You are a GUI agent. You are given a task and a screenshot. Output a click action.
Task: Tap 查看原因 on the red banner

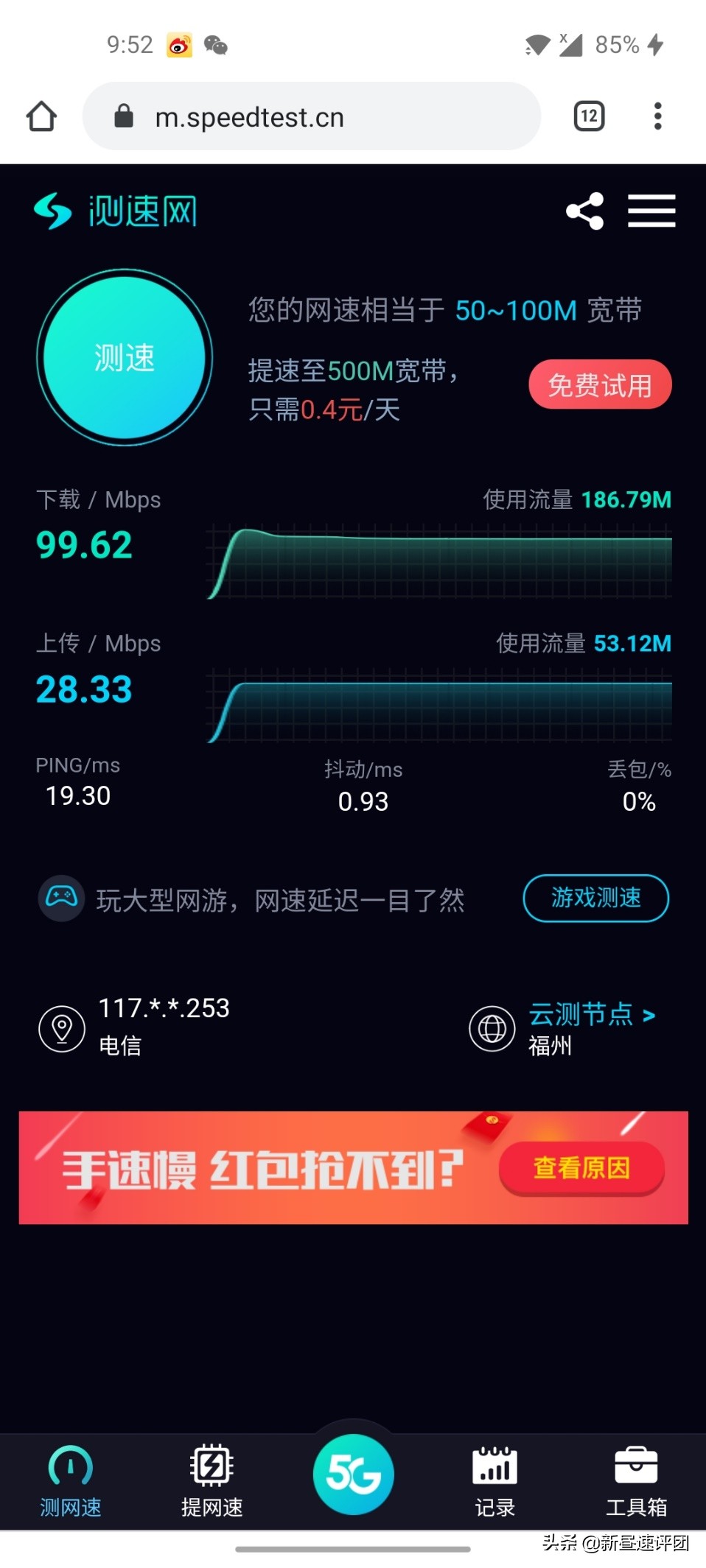pyautogui.click(x=581, y=1168)
